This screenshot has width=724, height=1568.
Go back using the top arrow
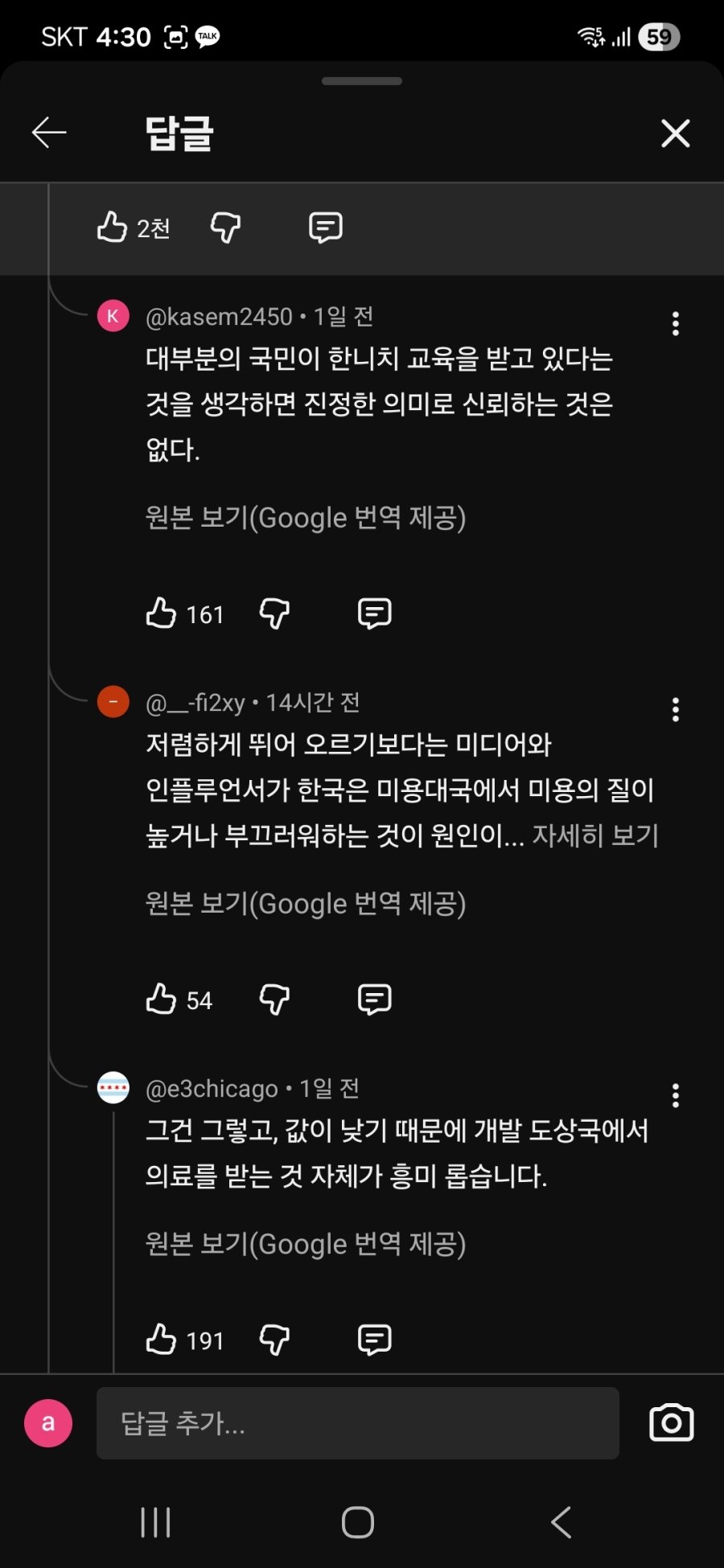48,133
